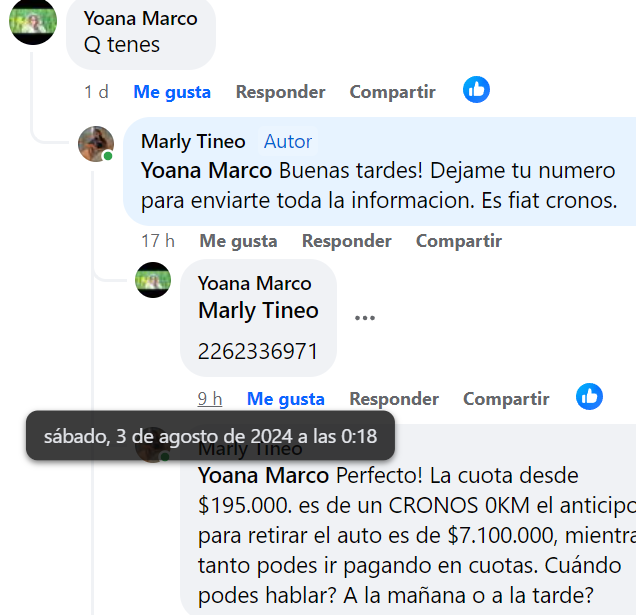Viewport: 636px width, 615px height.
Task: Open Yoana Marco's profile picture at top
Action: pos(33,22)
